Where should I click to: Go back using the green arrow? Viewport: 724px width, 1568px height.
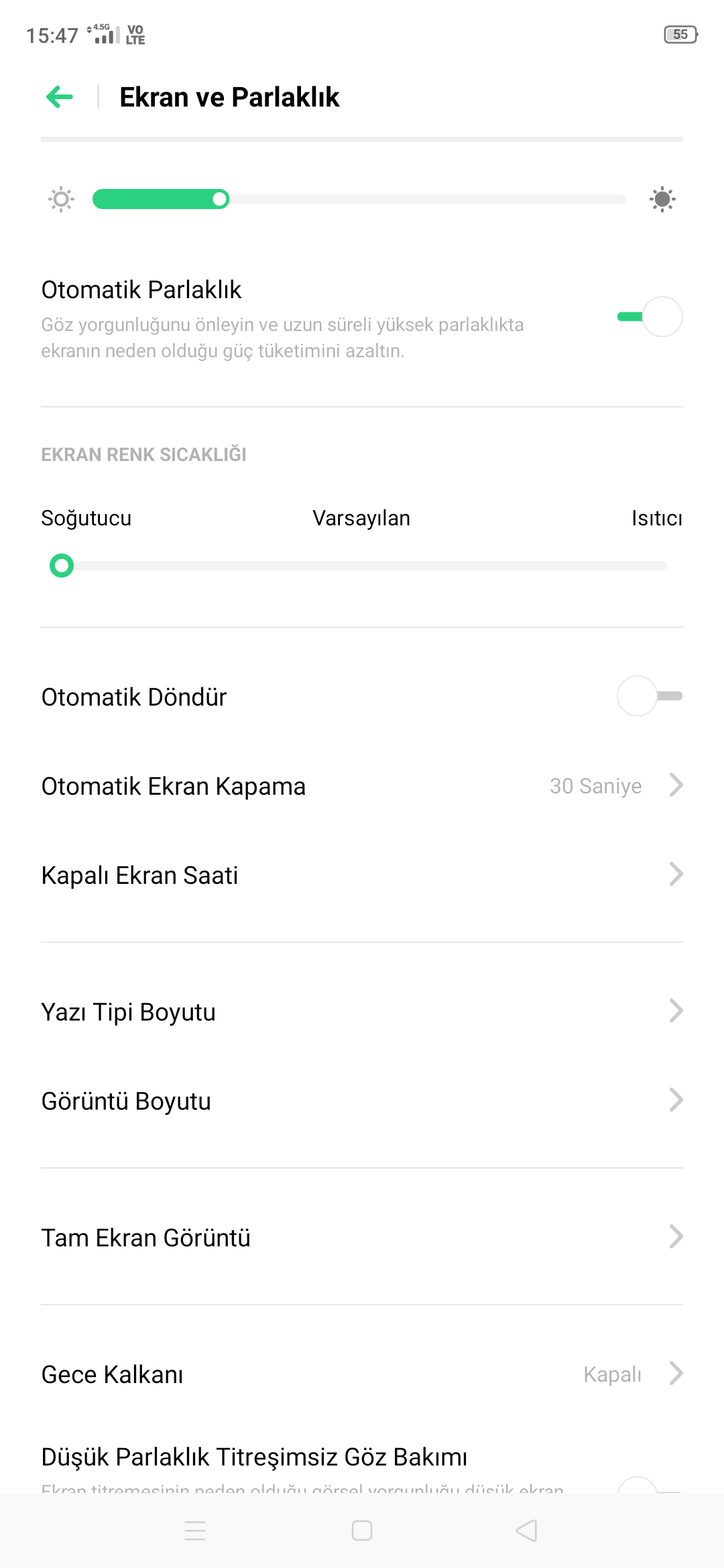tap(60, 97)
